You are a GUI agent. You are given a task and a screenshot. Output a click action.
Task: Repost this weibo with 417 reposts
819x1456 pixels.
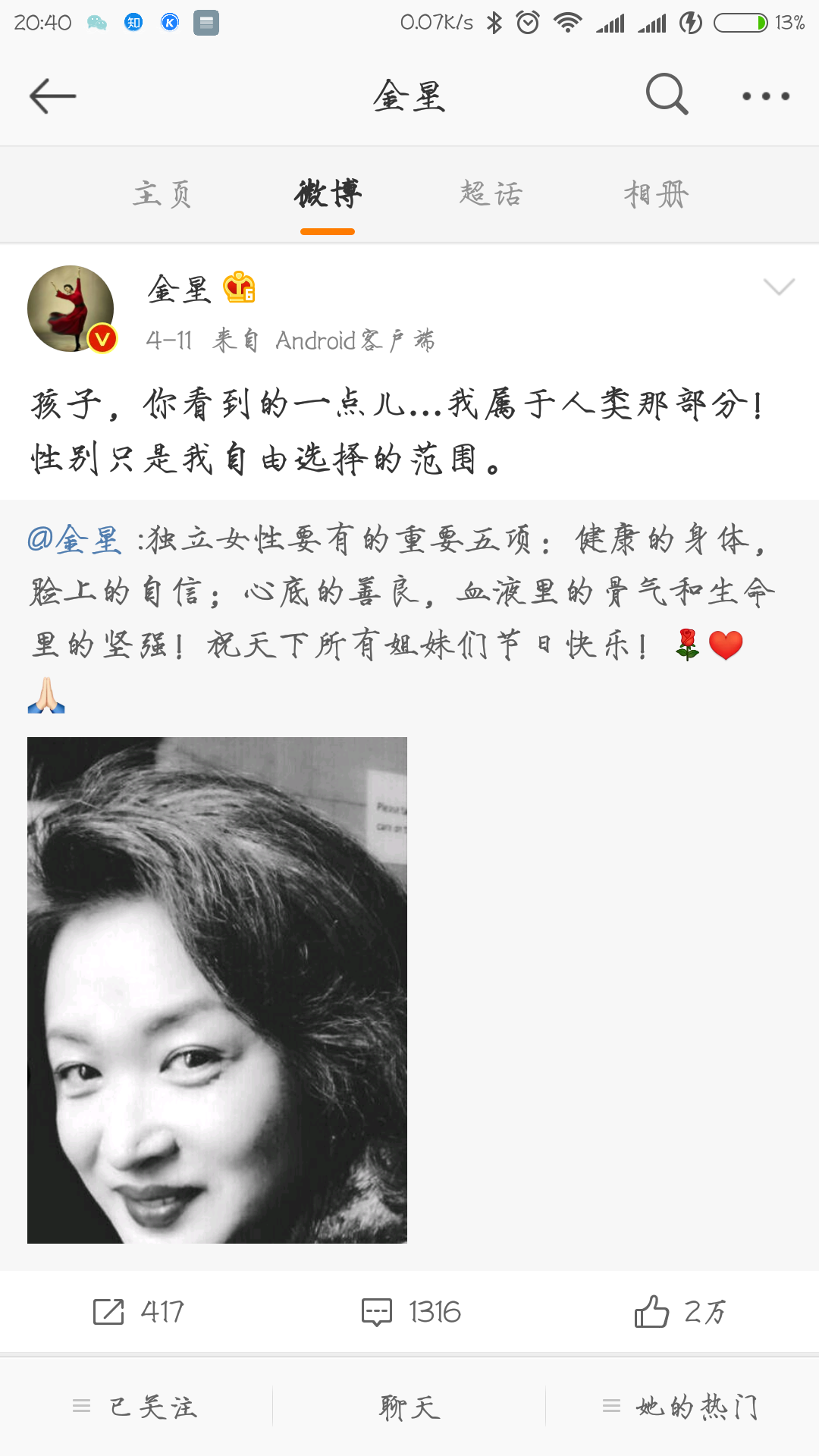pos(138,1312)
